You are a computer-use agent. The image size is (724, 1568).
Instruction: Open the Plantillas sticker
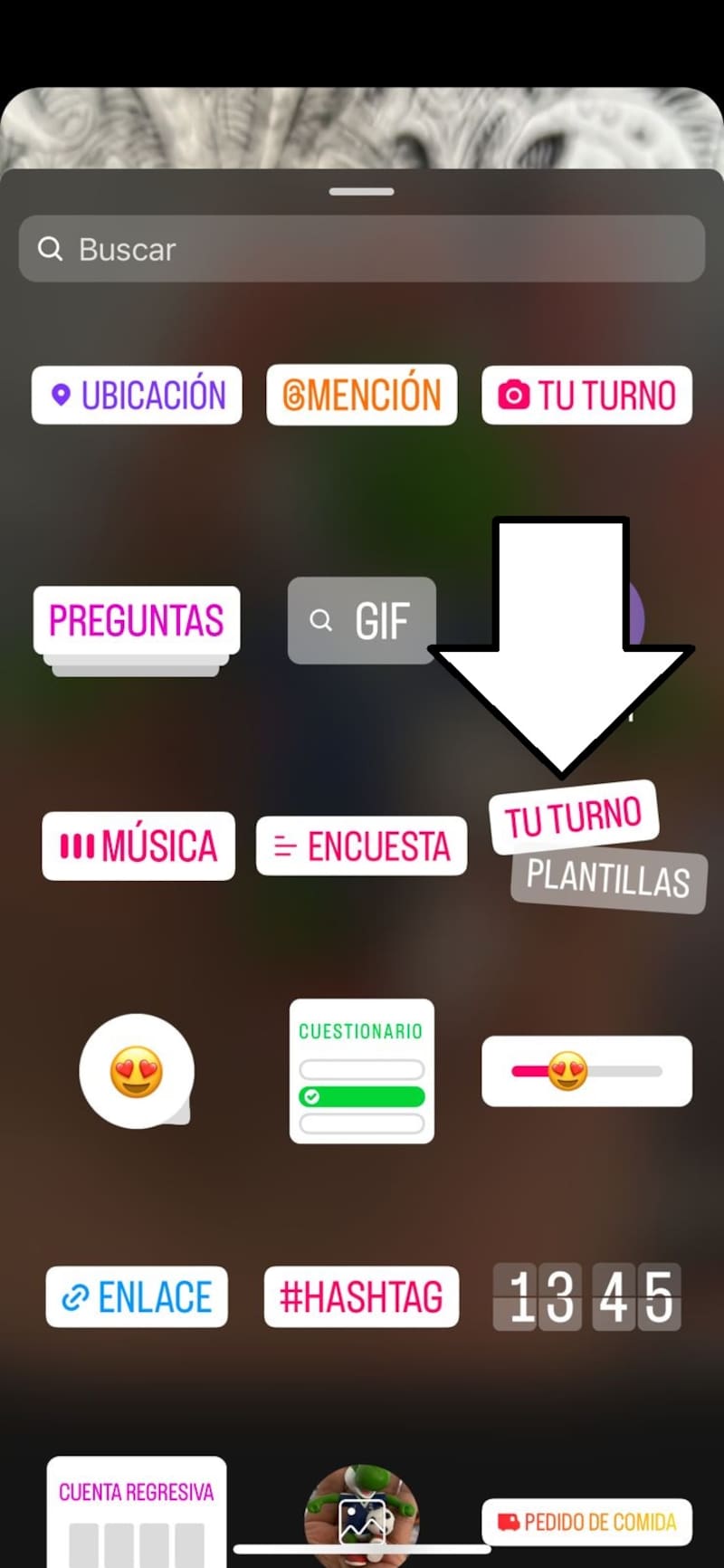(605, 878)
